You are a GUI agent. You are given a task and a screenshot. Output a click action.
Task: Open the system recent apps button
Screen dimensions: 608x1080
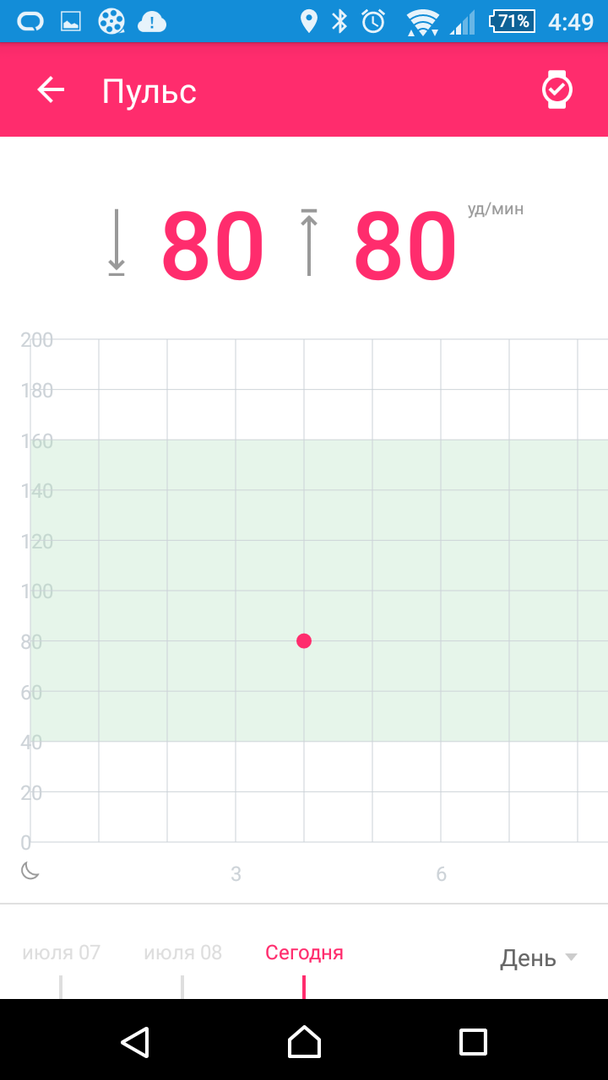pos(472,1041)
